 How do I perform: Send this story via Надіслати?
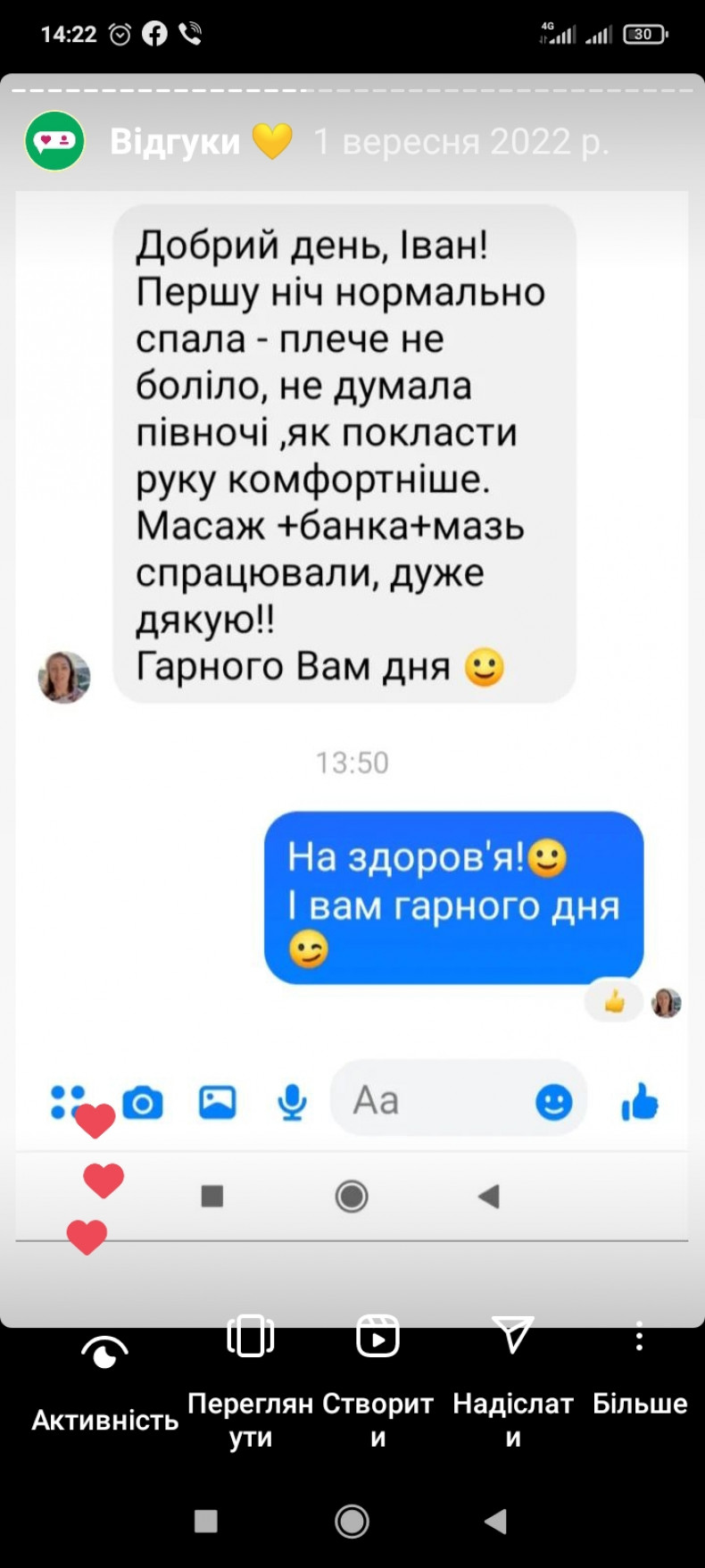(x=512, y=1376)
